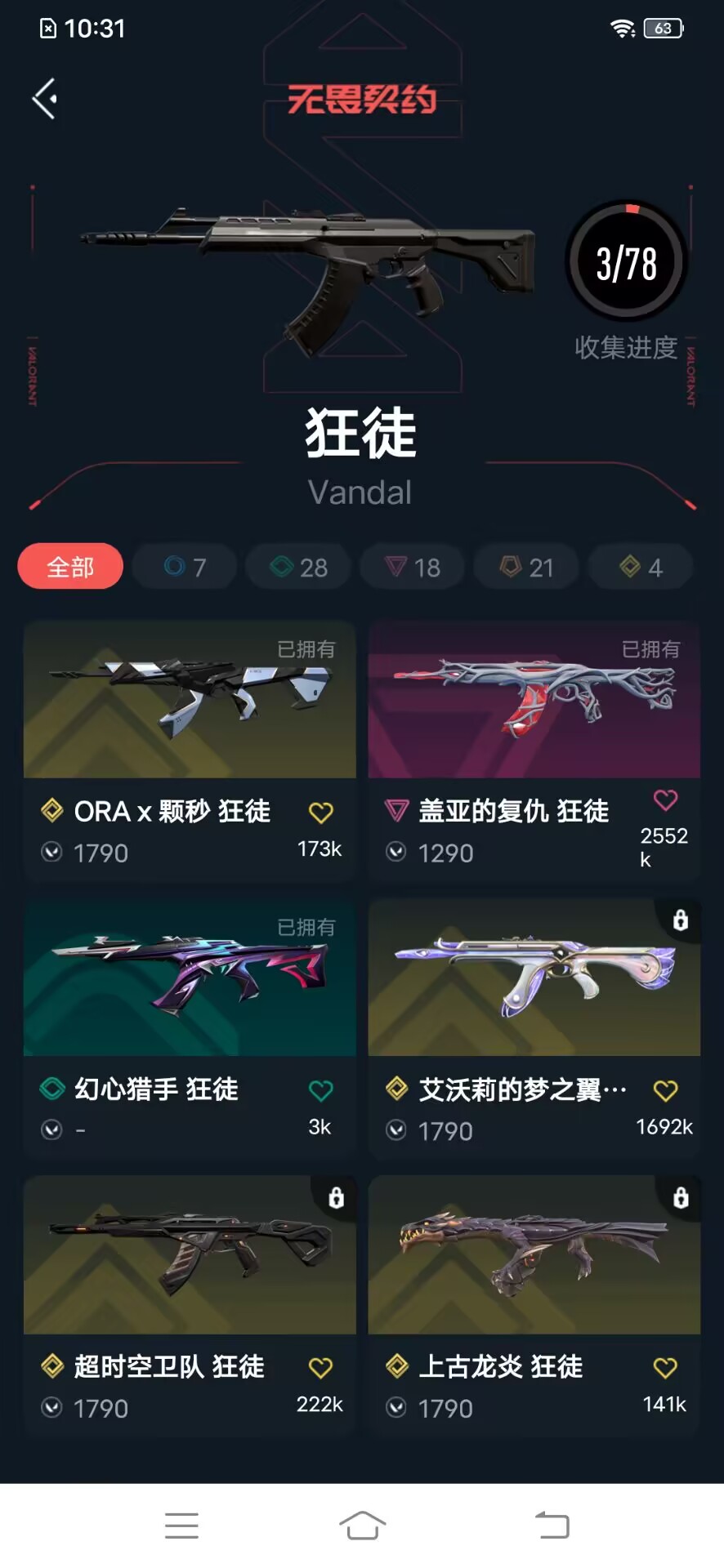The image size is (724, 1568).
Task: Open the 幻心猎手 狂徒 skin card
Action: tap(190, 1028)
